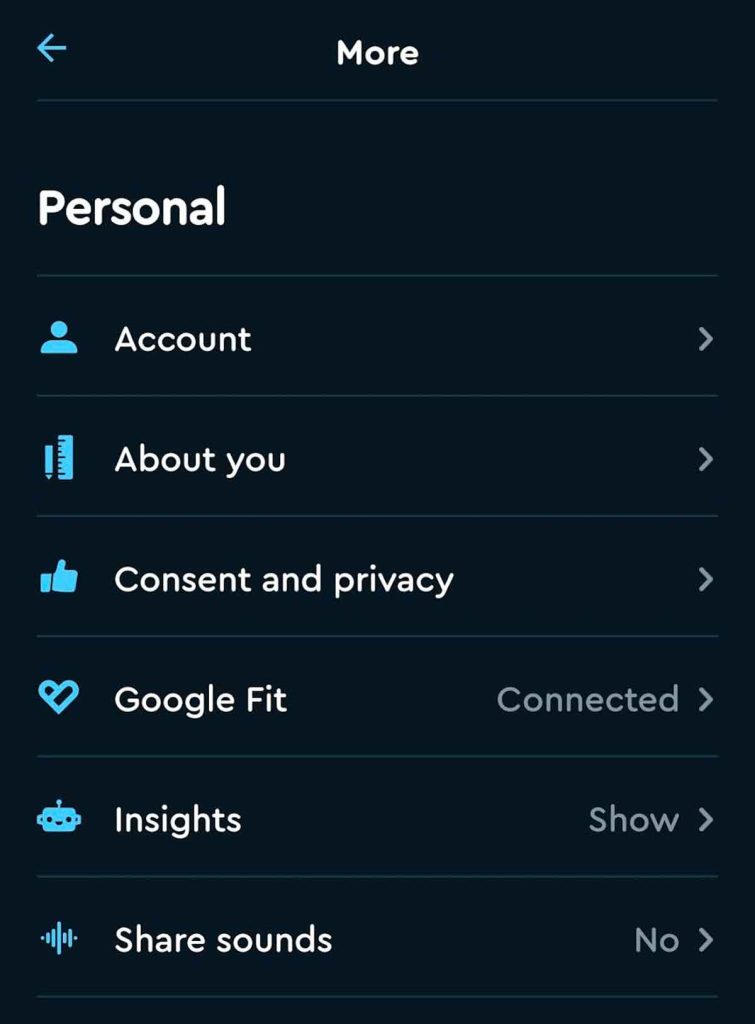Open Google Fit connection settings
Image resolution: width=755 pixels, height=1024 pixels.
point(376,699)
